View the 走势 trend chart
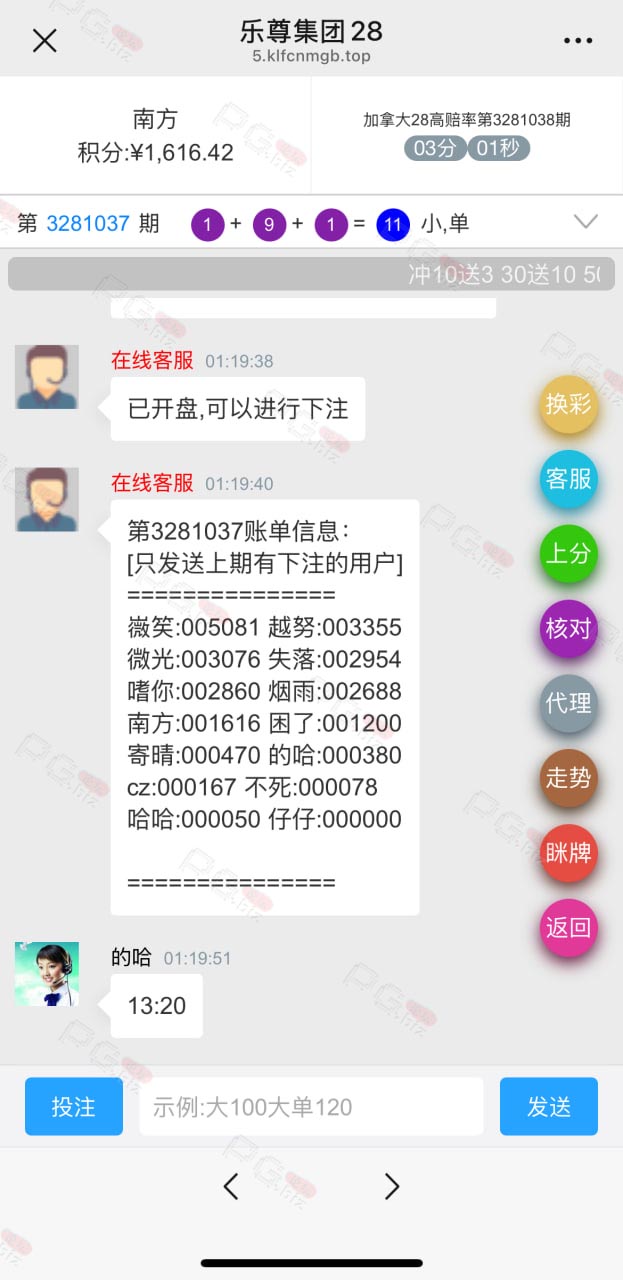This screenshot has height=1280, width=623. tap(569, 777)
